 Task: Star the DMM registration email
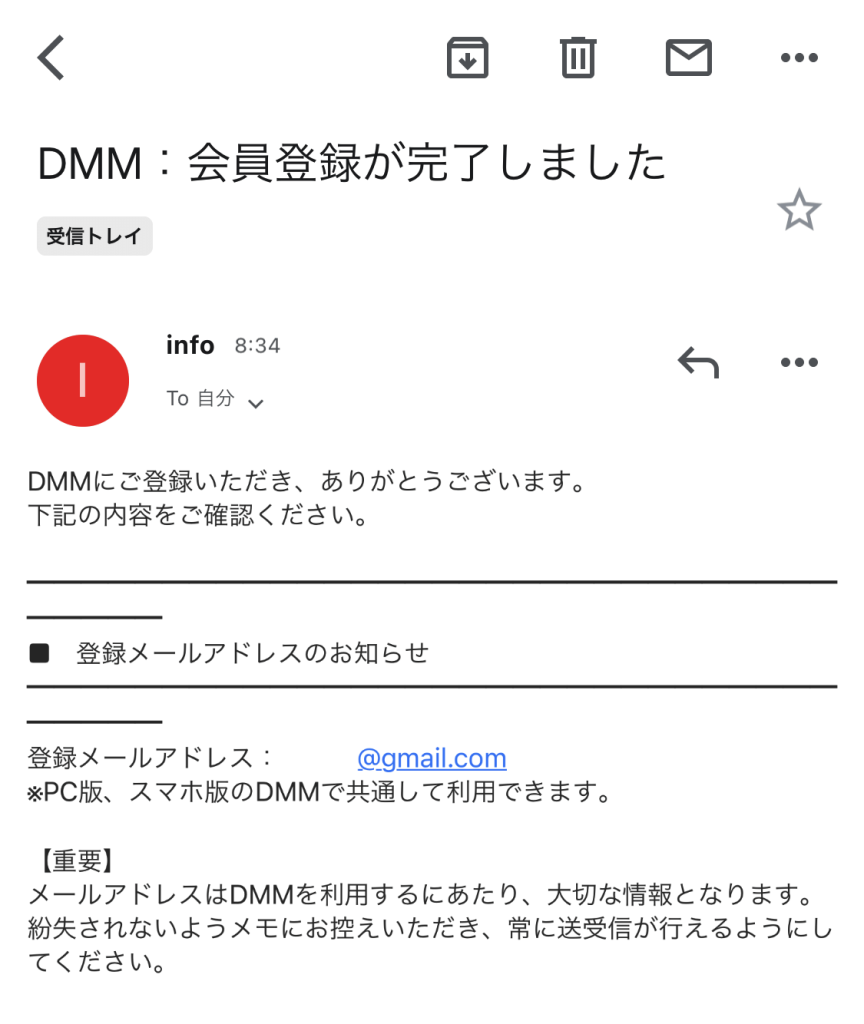pyautogui.click(x=798, y=211)
